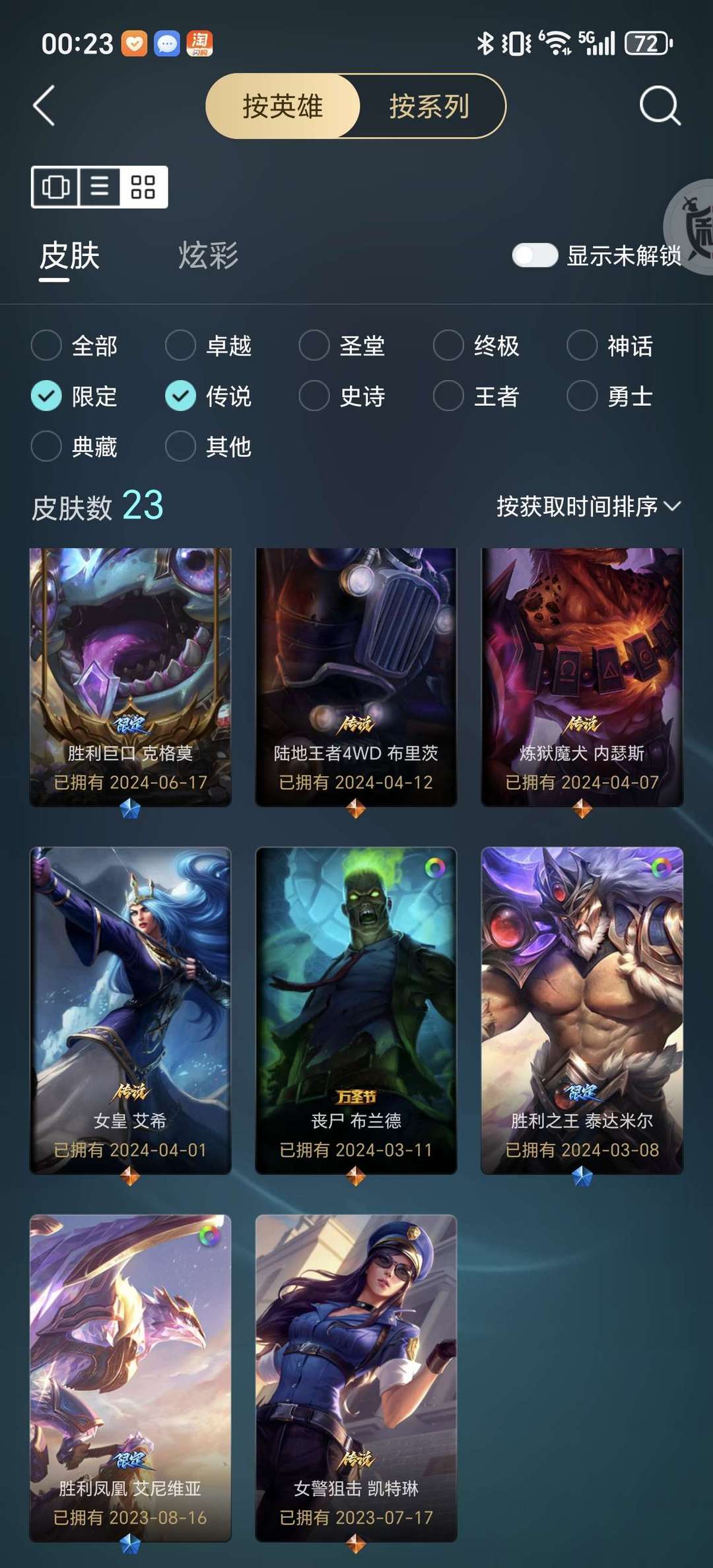This screenshot has height=1568, width=713.
Task: Switch to the 按系列 tab
Action: coord(430,106)
